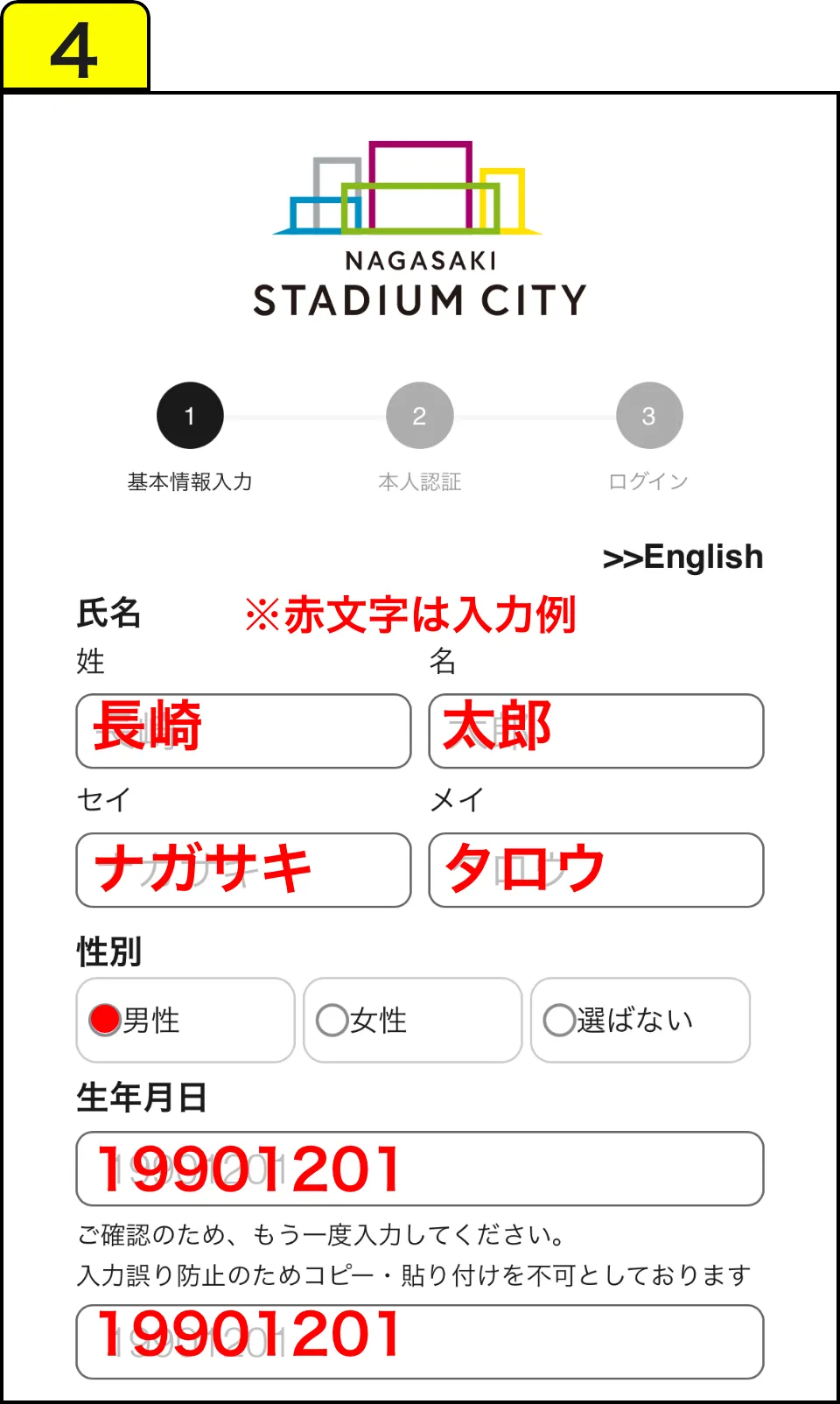Tap the 姓 (family name) field

tap(243, 731)
